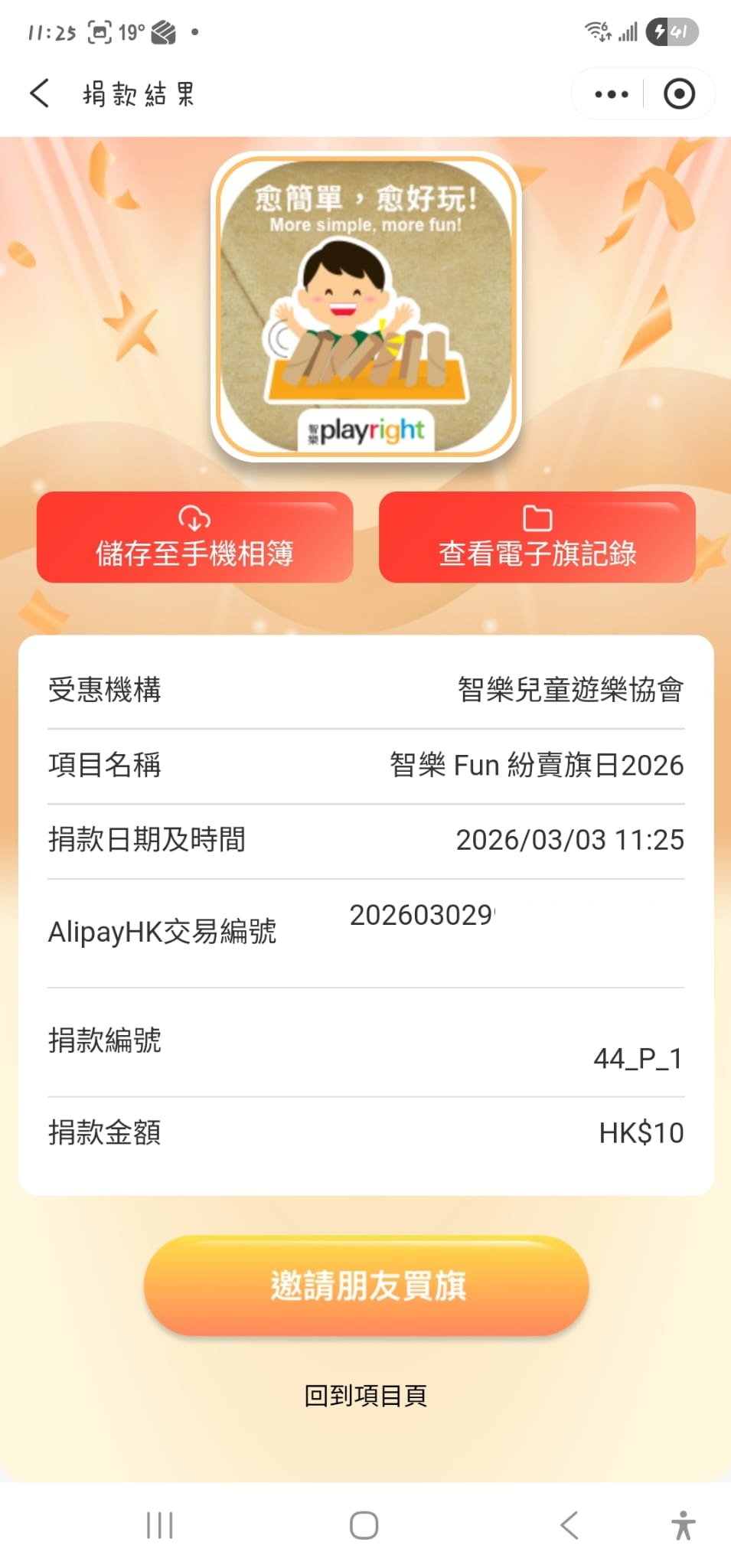Go back from the 捐款結果 page

[x=40, y=94]
